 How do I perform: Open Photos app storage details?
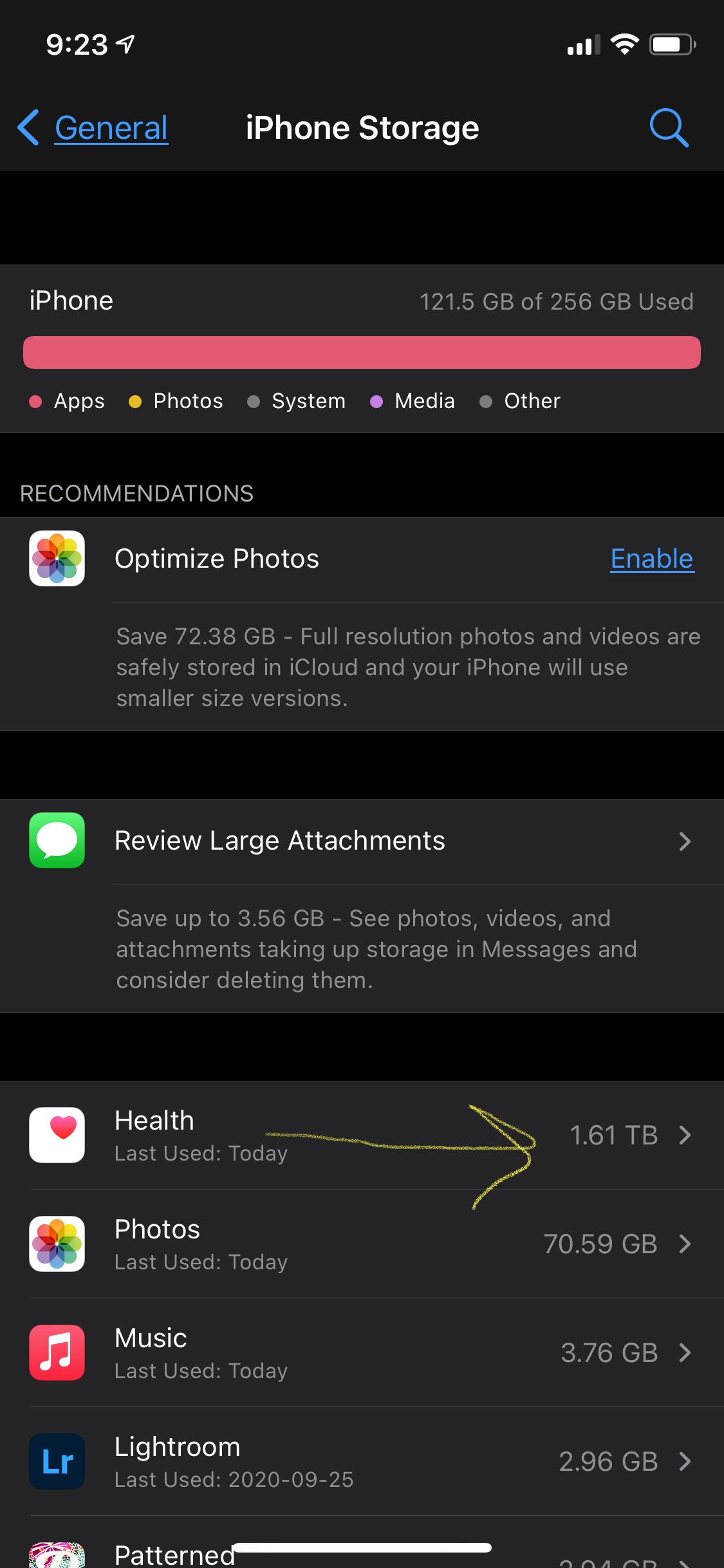click(x=360, y=1244)
